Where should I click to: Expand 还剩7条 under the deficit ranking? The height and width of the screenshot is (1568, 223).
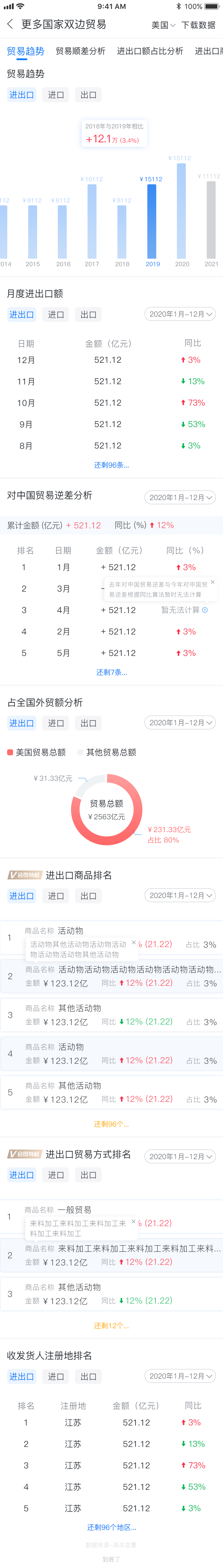point(111,672)
